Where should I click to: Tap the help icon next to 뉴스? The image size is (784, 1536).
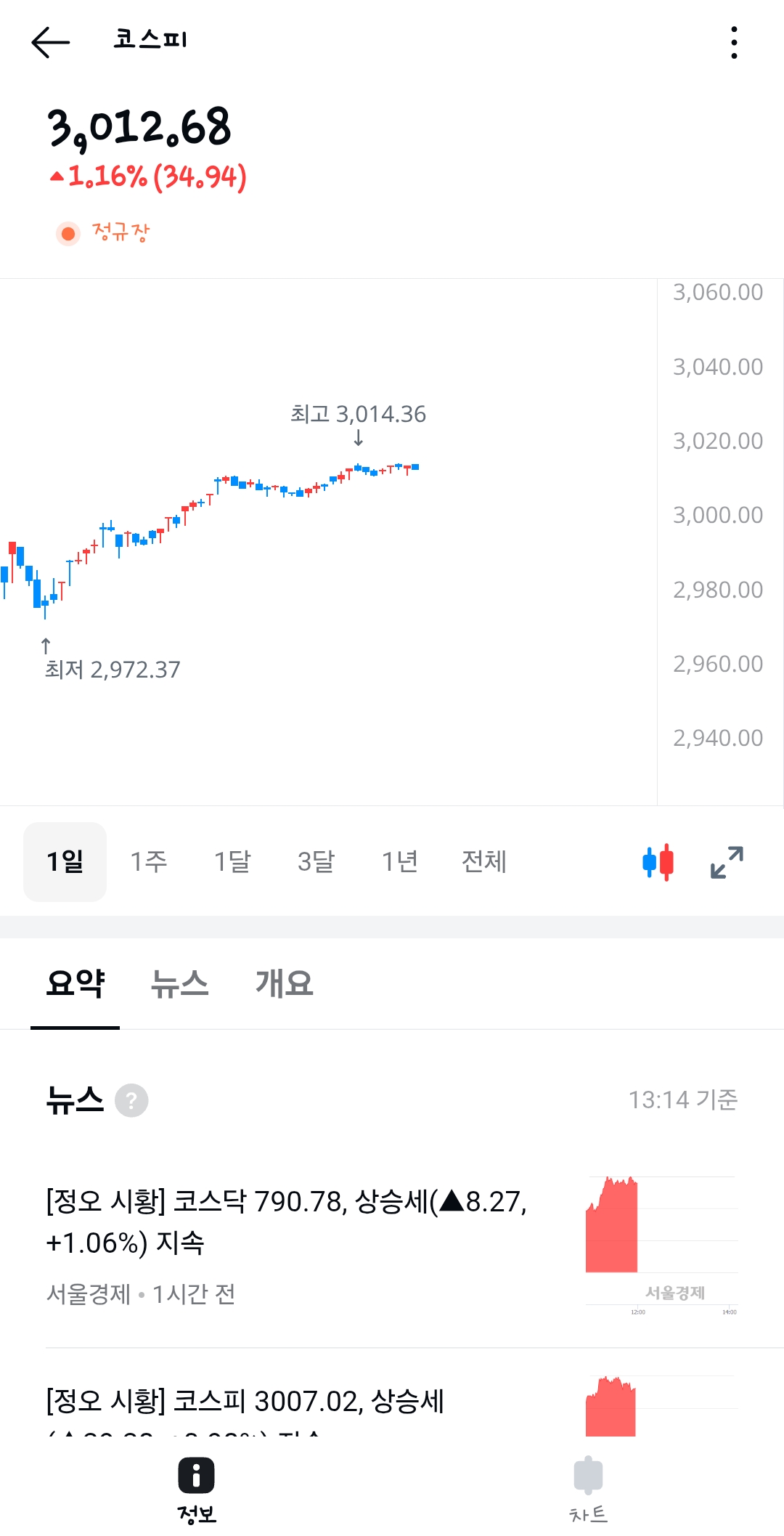coord(131,1100)
